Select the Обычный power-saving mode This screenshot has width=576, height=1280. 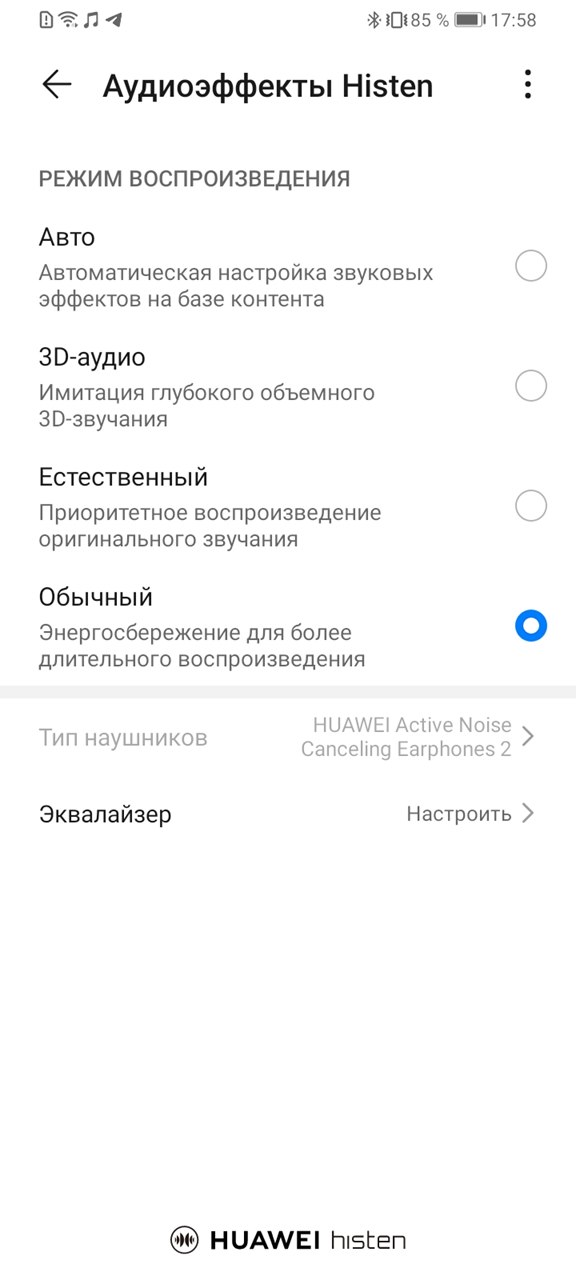click(288, 626)
